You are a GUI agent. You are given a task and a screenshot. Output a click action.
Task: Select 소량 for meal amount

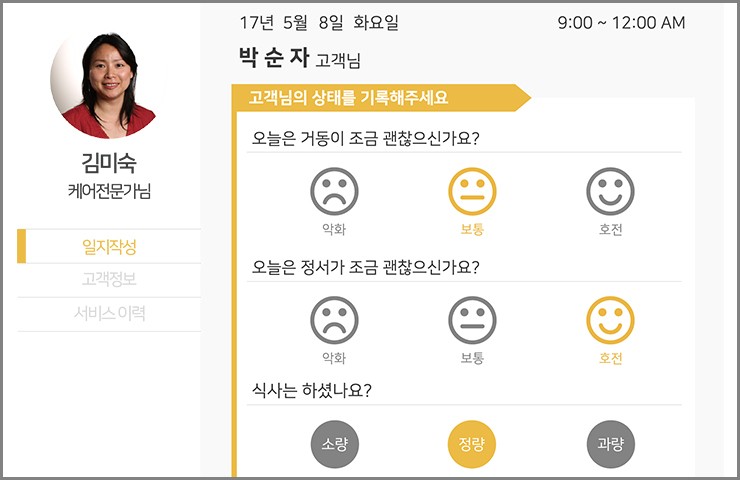334,444
